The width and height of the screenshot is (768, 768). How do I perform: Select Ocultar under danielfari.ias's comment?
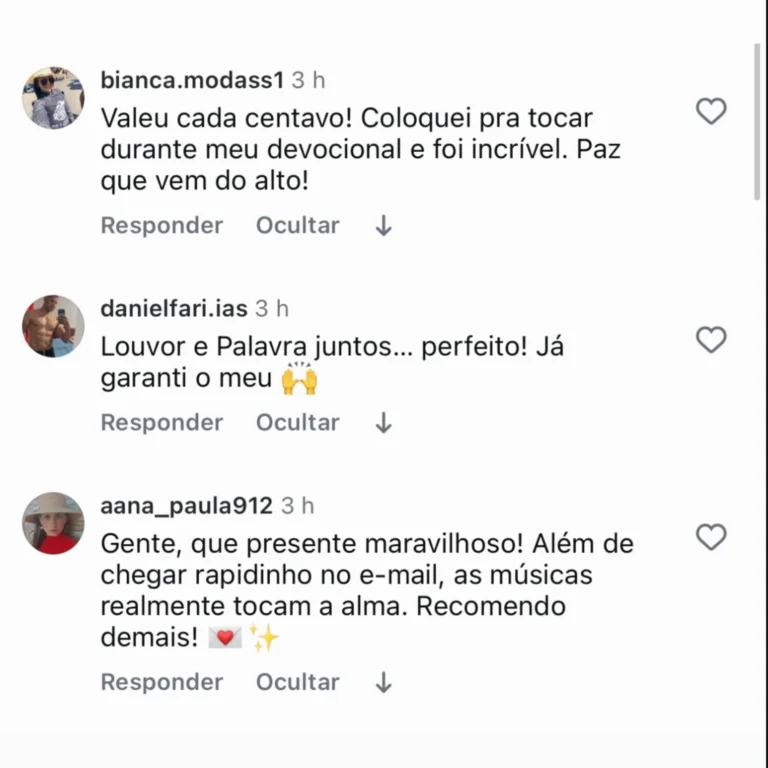pos(298,422)
